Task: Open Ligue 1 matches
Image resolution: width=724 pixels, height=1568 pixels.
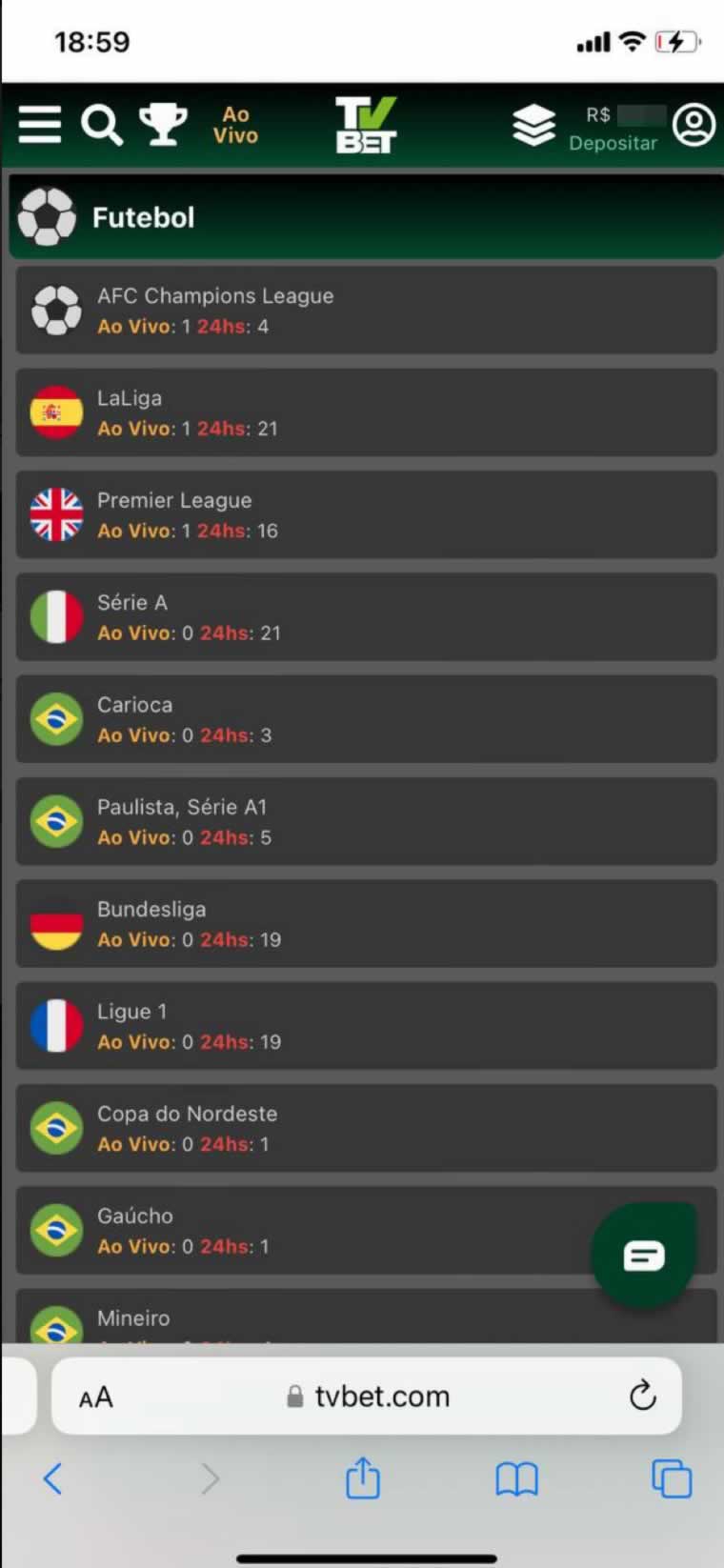Action: coord(366,1026)
